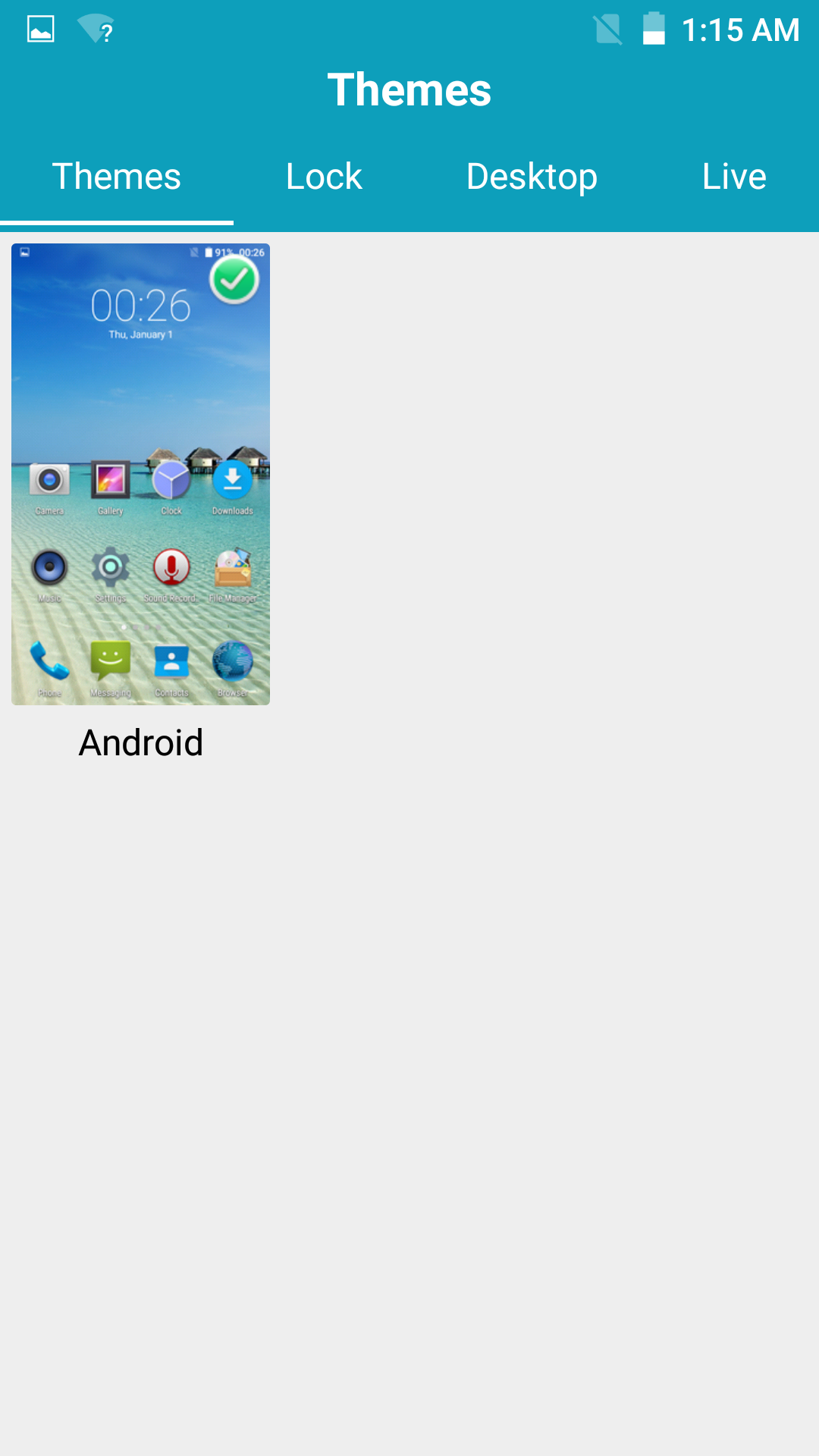Go to the Live tab

point(733,177)
